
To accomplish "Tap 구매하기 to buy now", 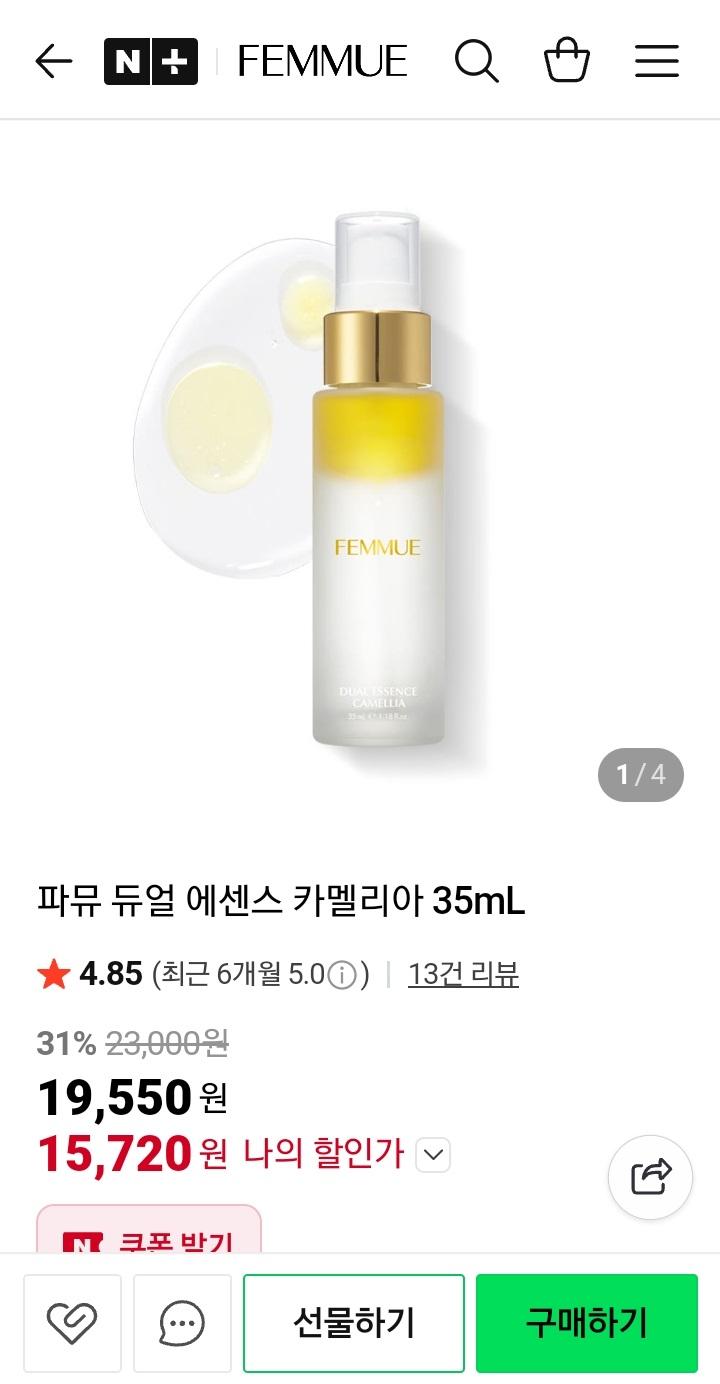I will point(586,1323).
